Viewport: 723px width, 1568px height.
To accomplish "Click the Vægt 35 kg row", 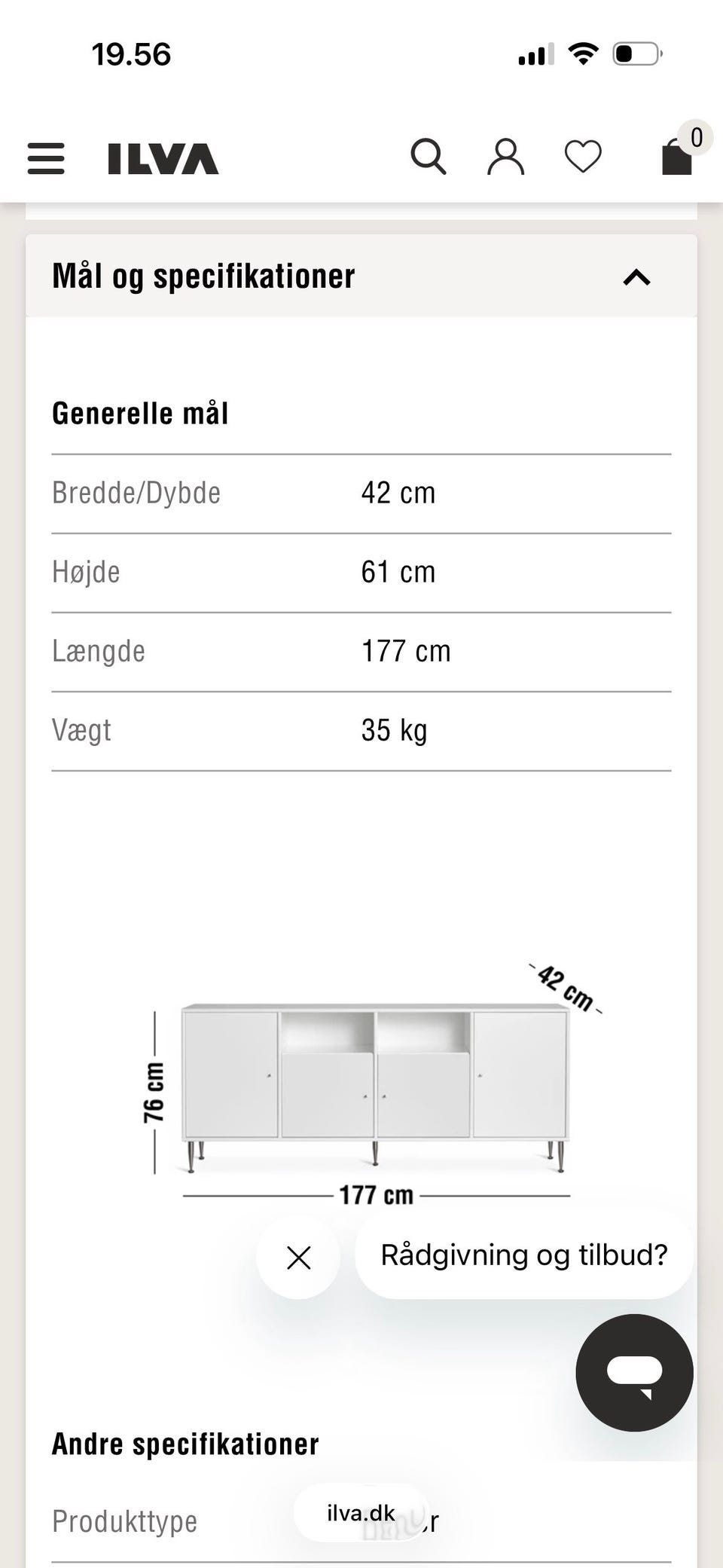I will point(360,729).
